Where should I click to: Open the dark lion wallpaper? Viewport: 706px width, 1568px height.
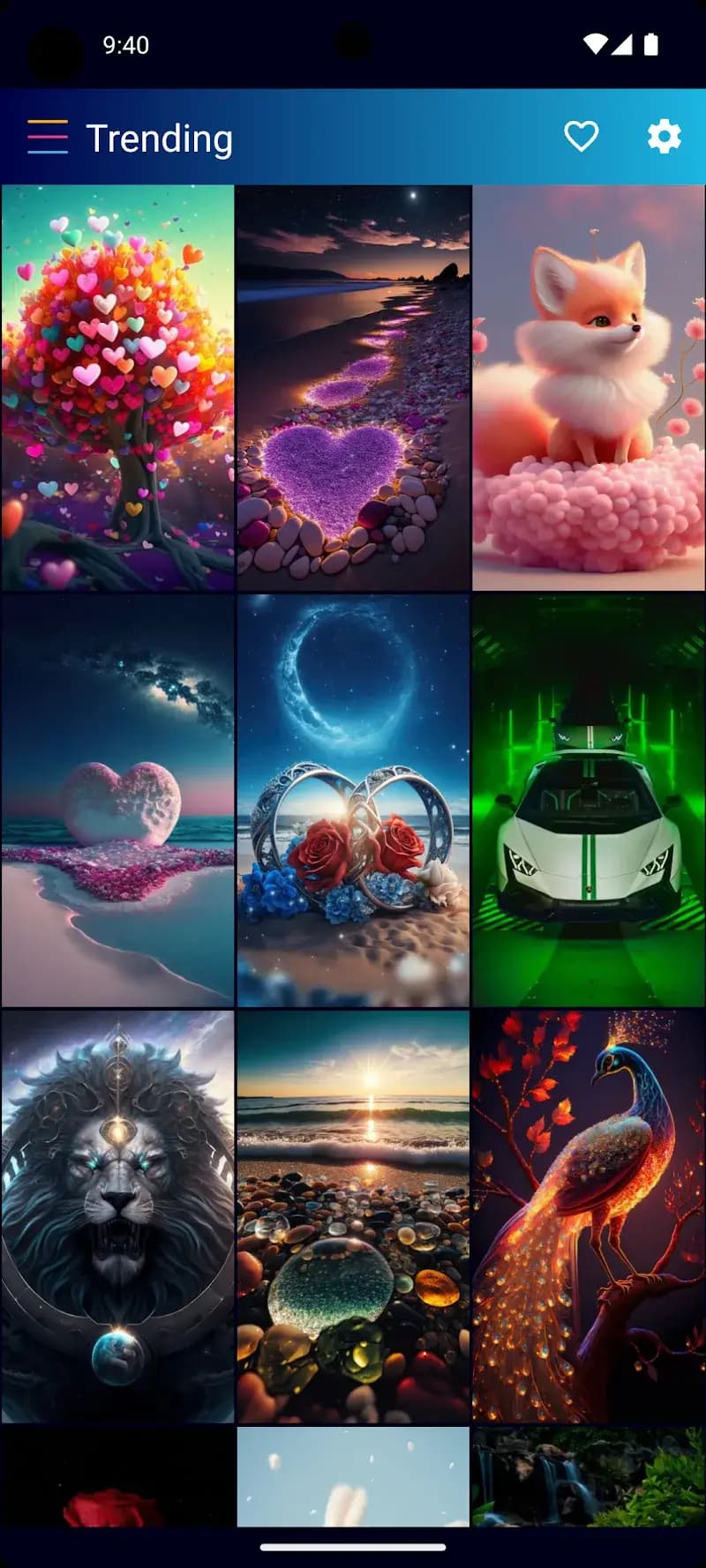[x=118, y=1217]
